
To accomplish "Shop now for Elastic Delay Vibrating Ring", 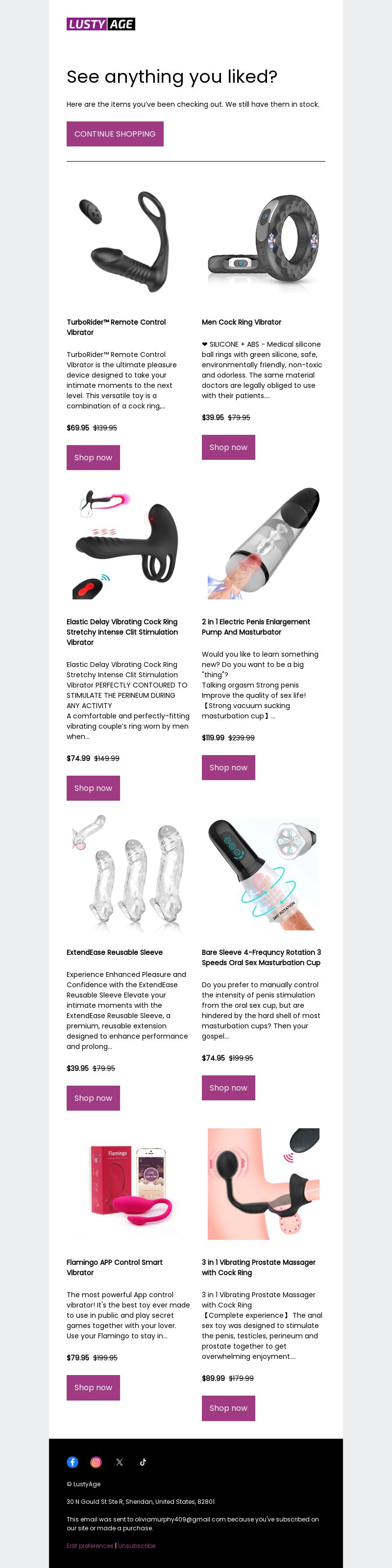I will (93, 787).
